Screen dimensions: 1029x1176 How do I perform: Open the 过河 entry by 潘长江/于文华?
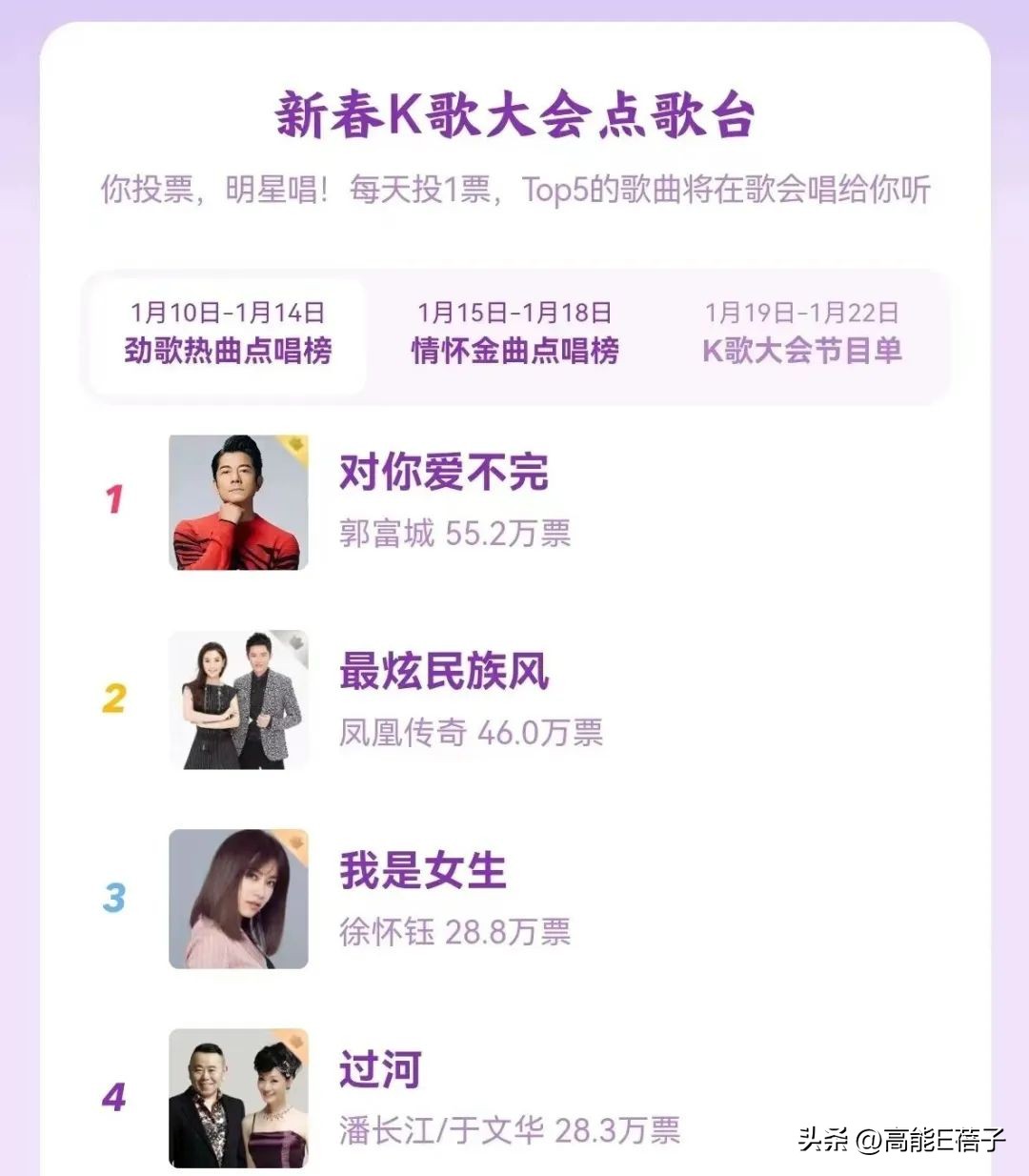tap(381, 1071)
